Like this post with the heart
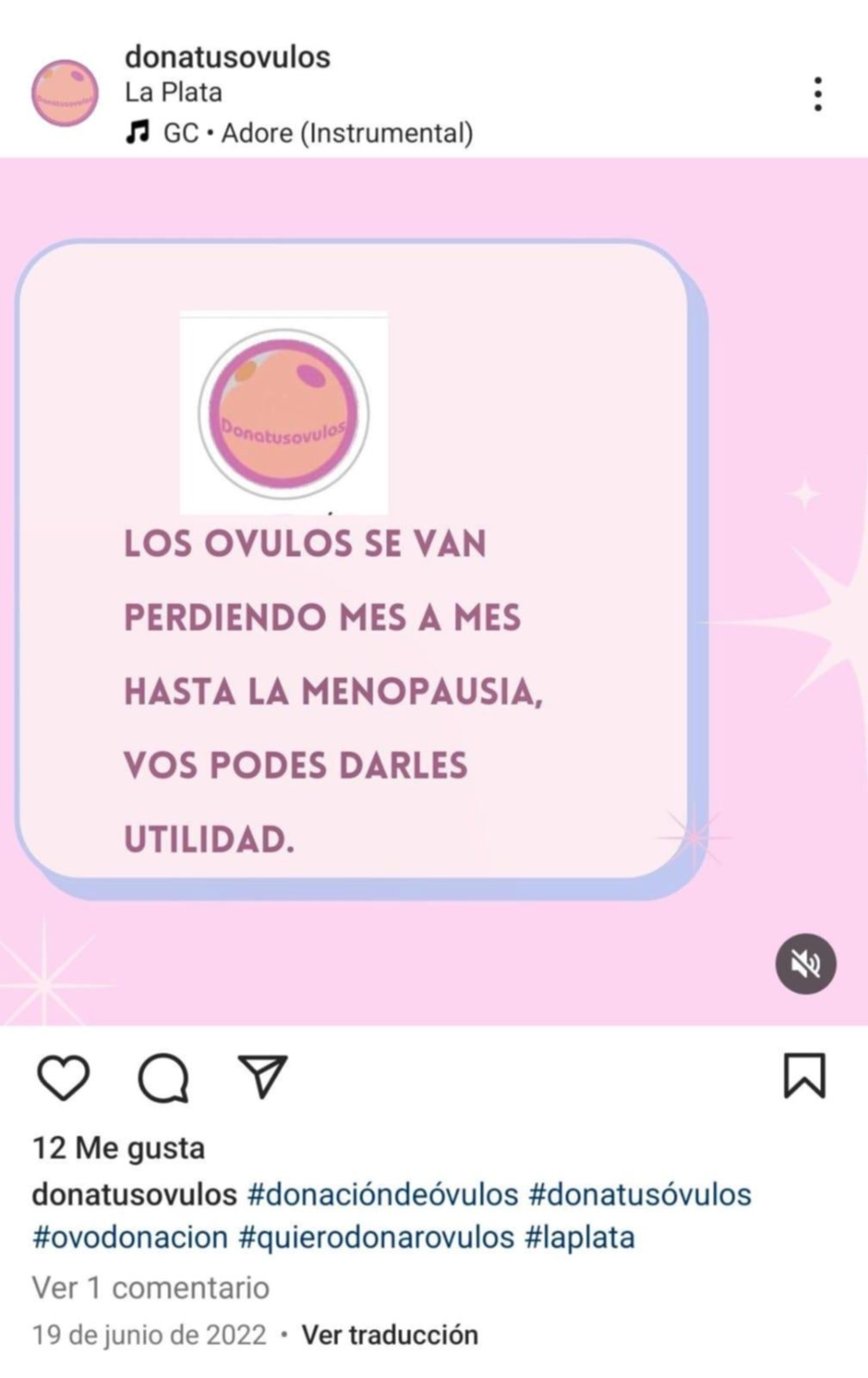The height and width of the screenshot is (1378, 868). click(x=64, y=1077)
